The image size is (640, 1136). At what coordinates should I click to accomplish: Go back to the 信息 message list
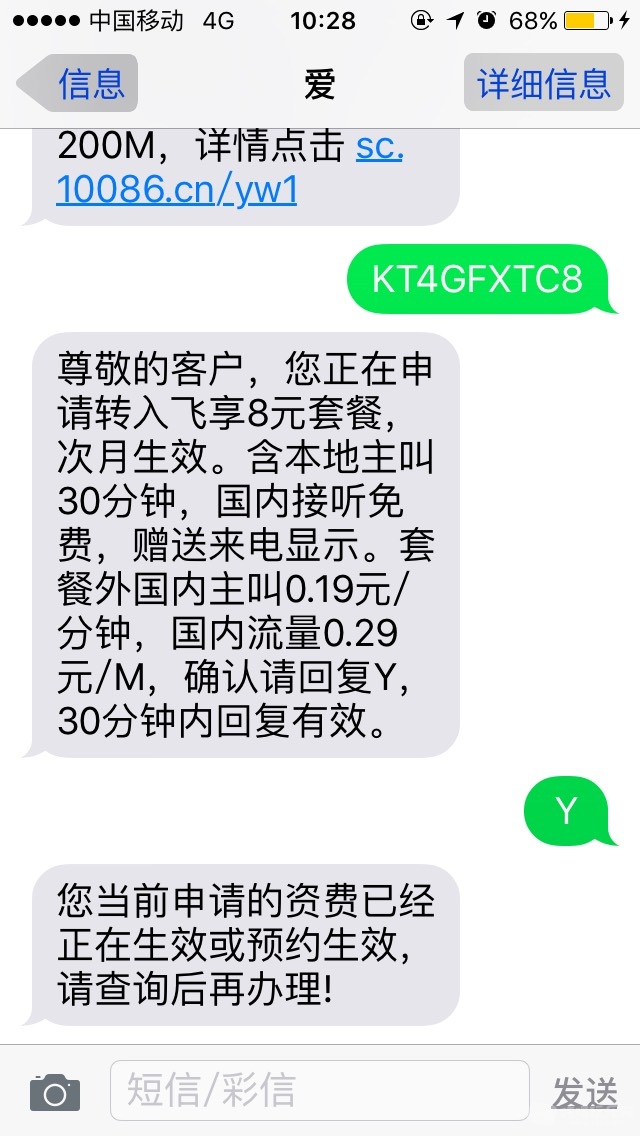[80, 83]
